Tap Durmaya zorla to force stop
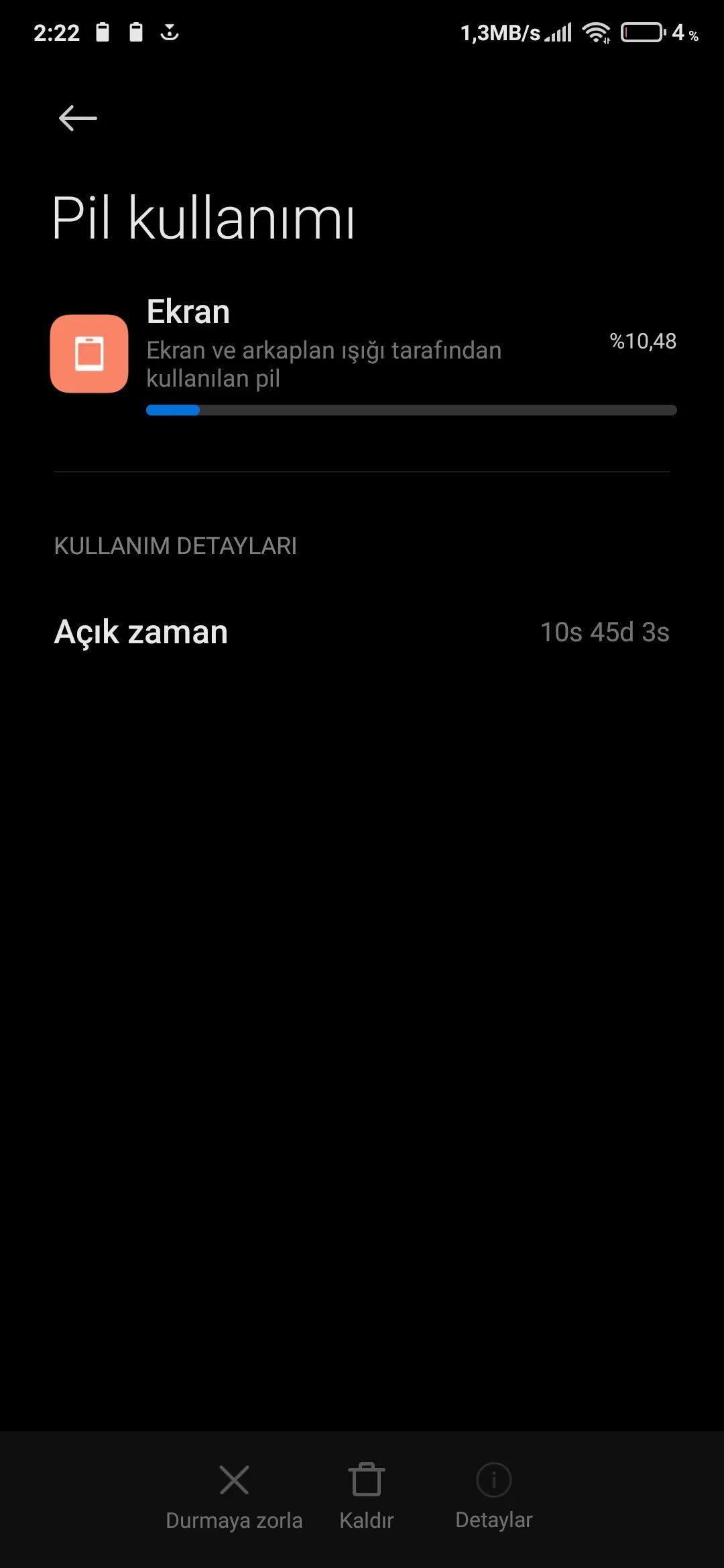The height and width of the screenshot is (1568, 724). click(x=234, y=1498)
